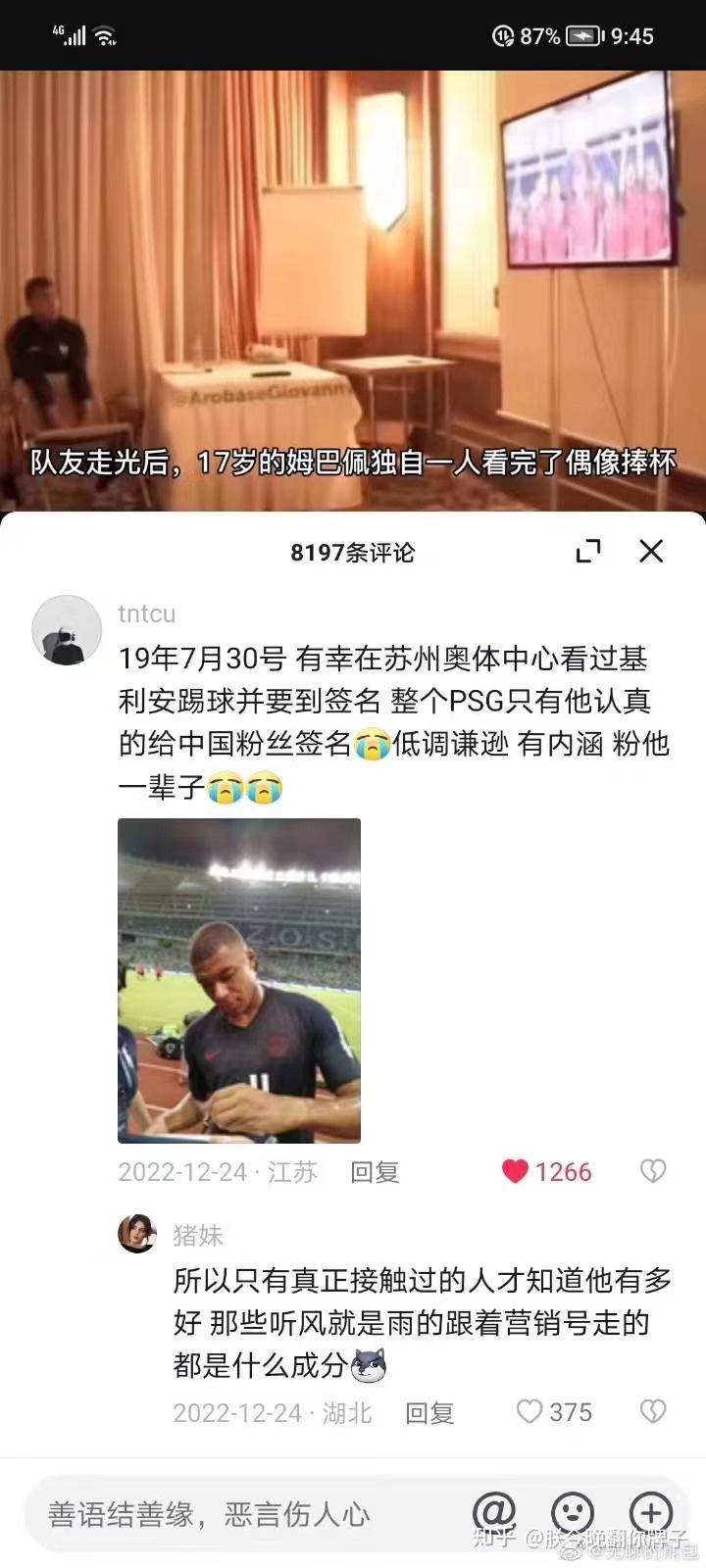Mention someone with the @ icon
The image size is (706, 1568).
(x=494, y=1512)
